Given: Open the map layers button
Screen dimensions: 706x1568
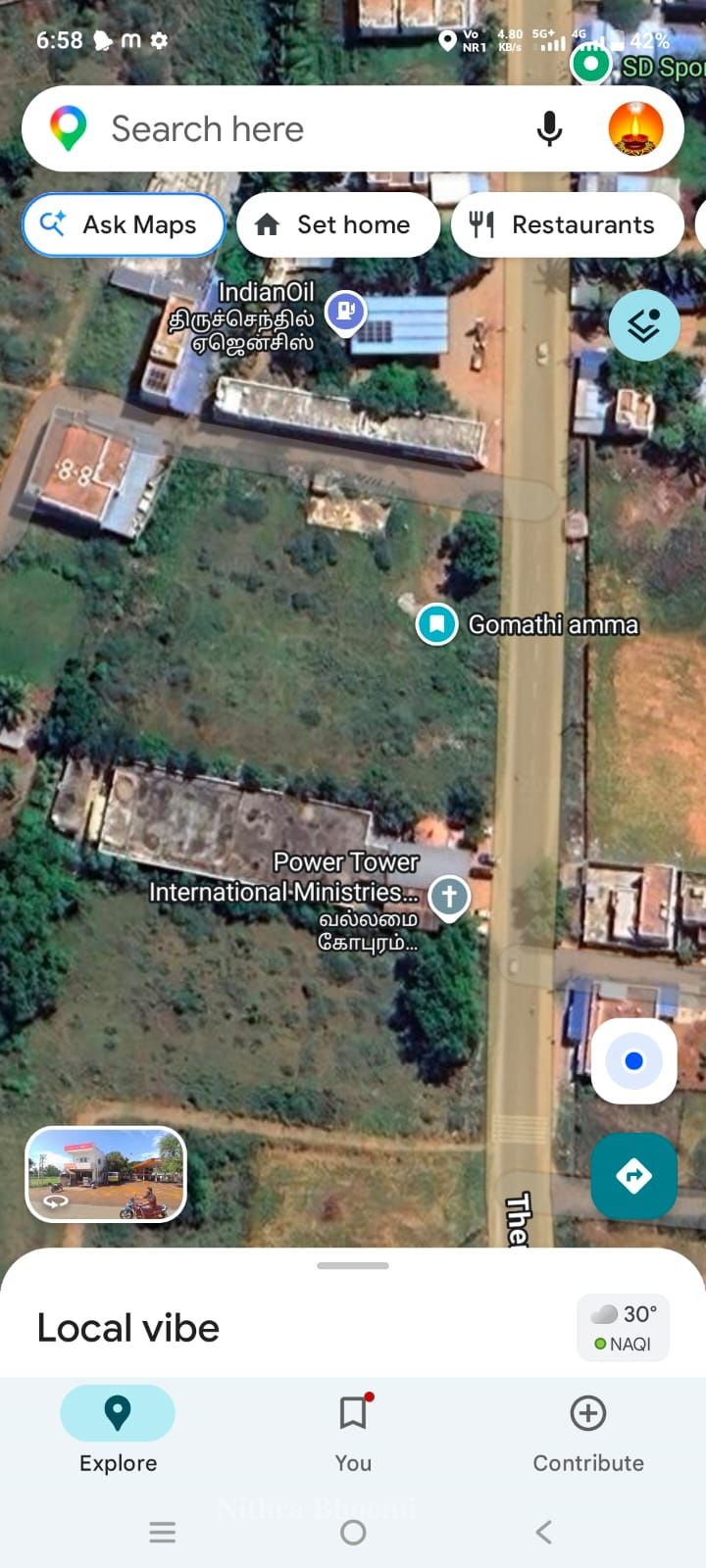Looking at the screenshot, I should 644,325.
